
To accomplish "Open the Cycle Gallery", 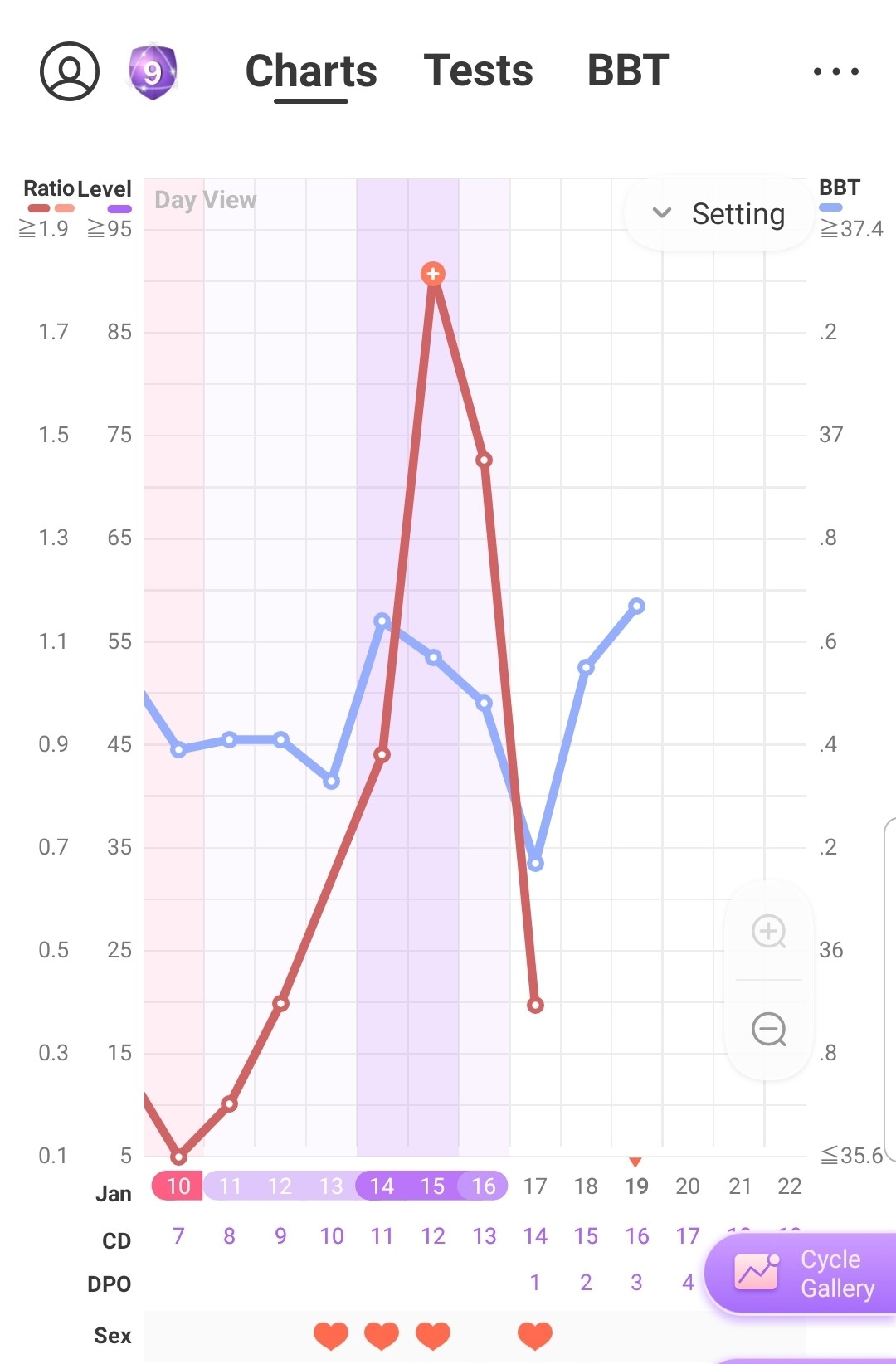I will coord(803,1274).
